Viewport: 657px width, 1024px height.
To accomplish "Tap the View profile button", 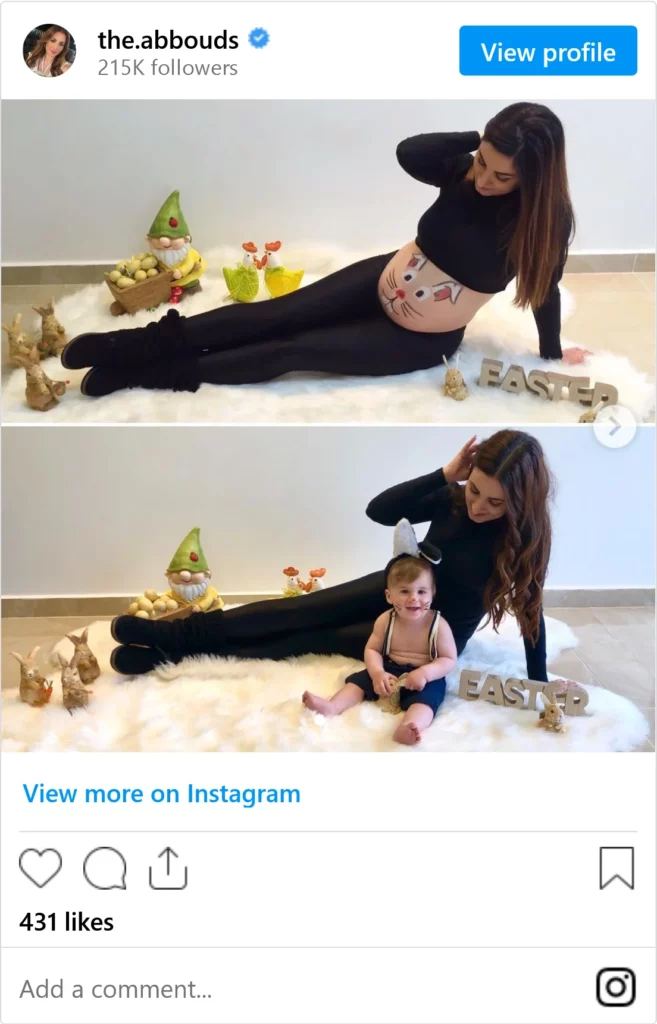I will (547, 51).
